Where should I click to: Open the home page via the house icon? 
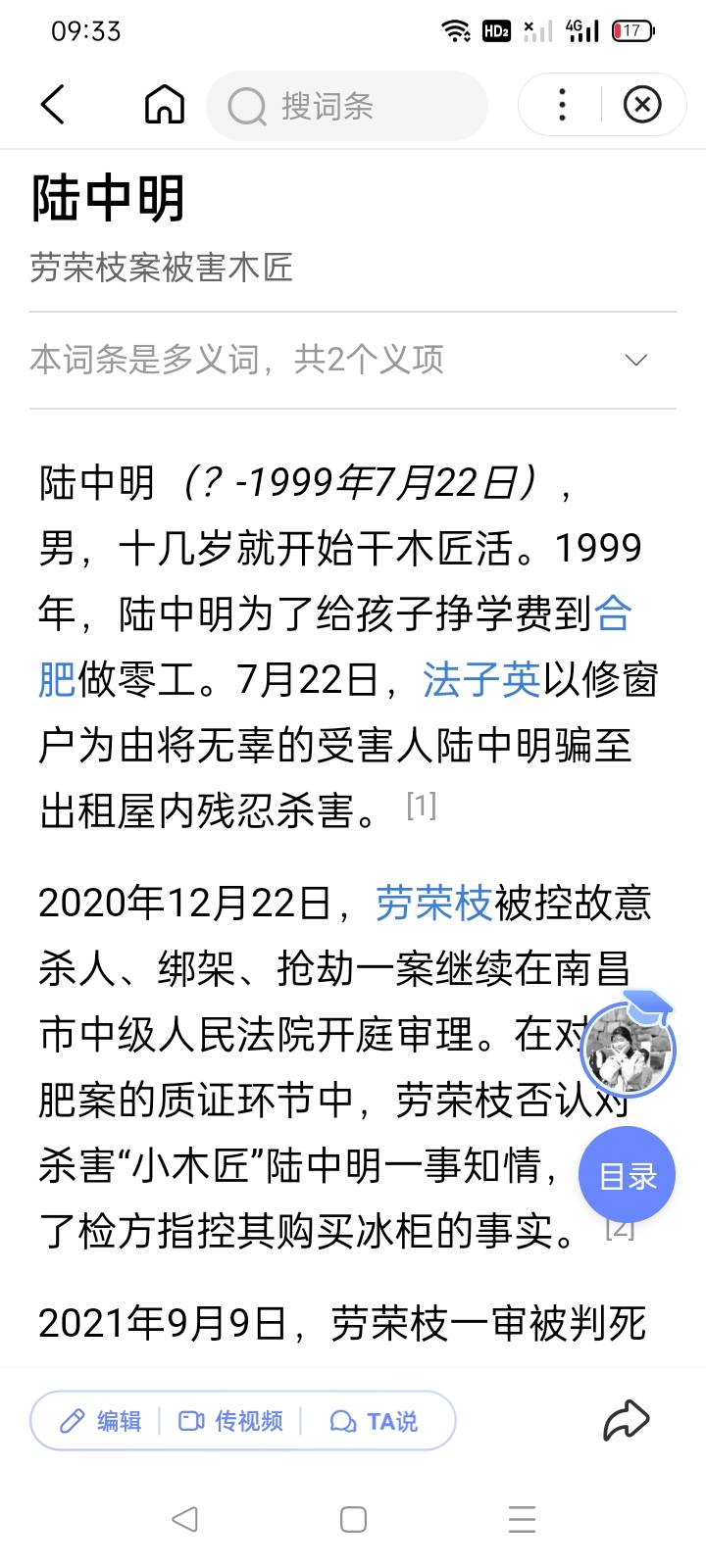[163, 104]
